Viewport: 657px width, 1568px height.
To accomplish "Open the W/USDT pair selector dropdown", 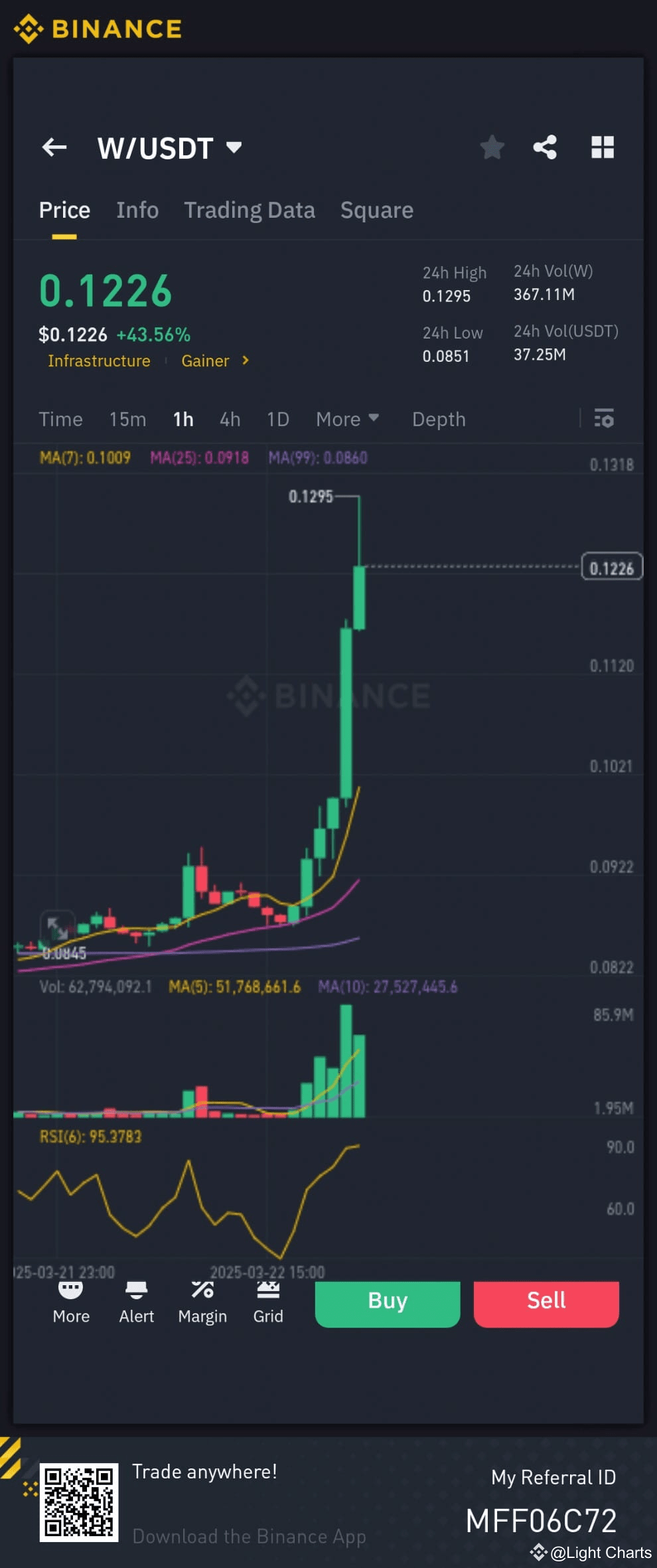I will click(169, 147).
